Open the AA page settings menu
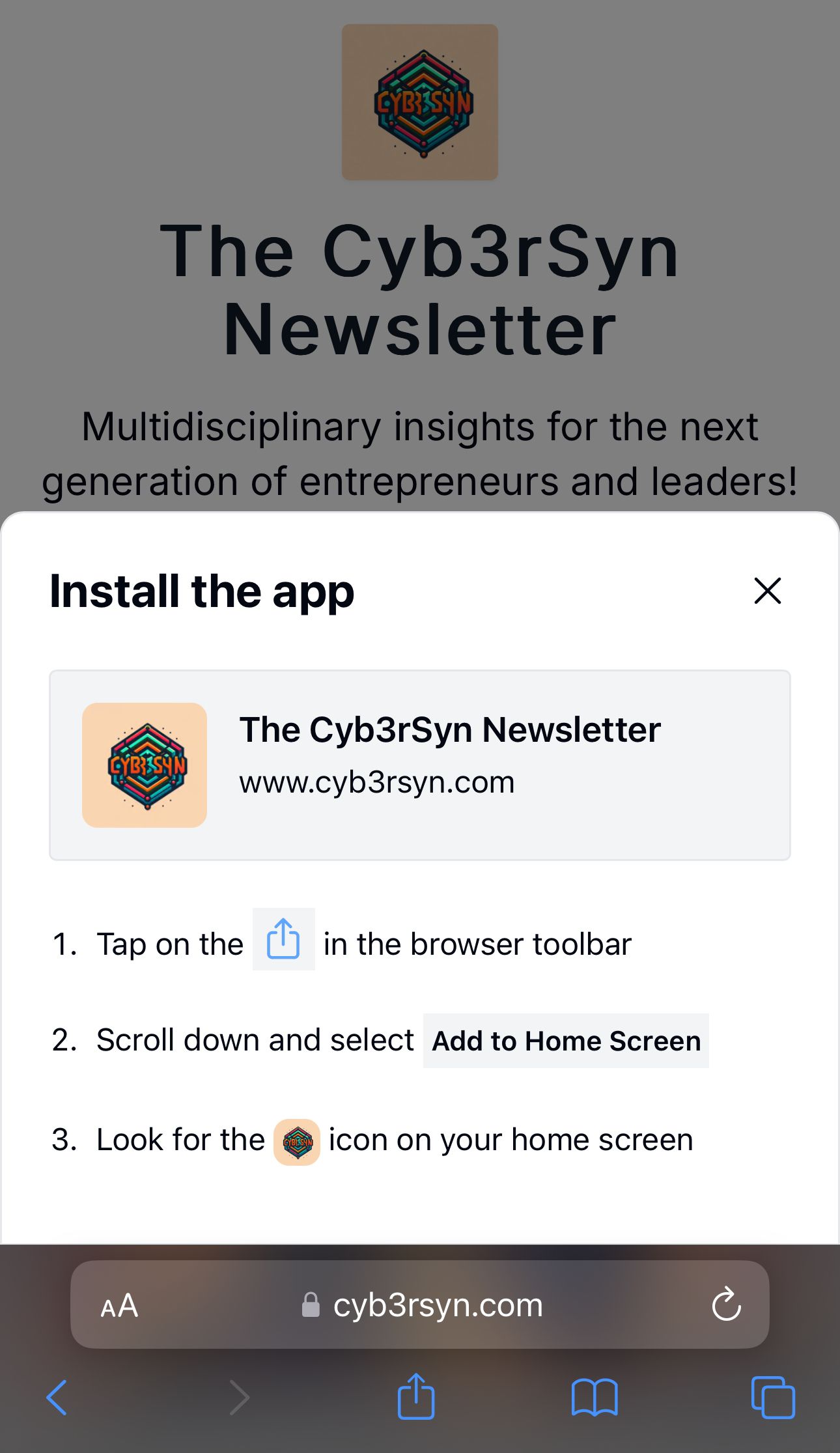 [x=120, y=1305]
